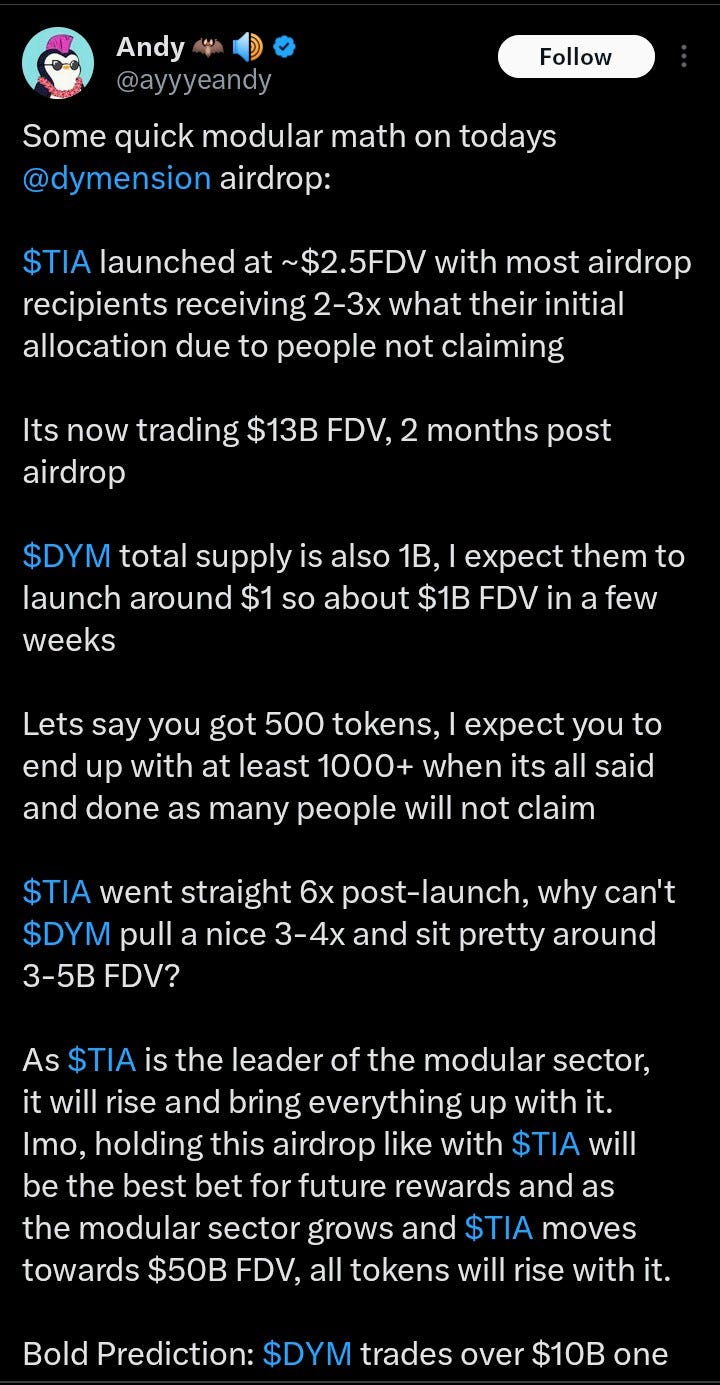Open Andy's profile picture
The width and height of the screenshot is (720, 1385).
pos(59,63)
